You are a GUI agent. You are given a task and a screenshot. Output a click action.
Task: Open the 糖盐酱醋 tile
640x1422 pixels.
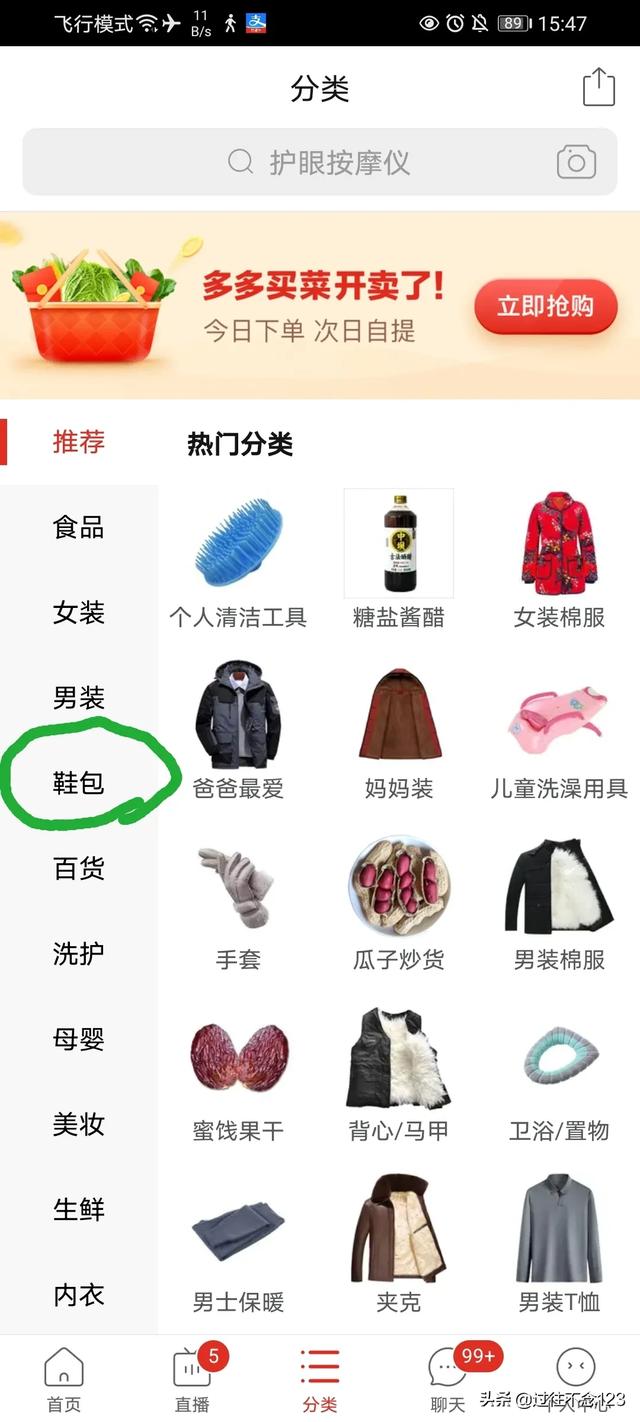[398, 560]
